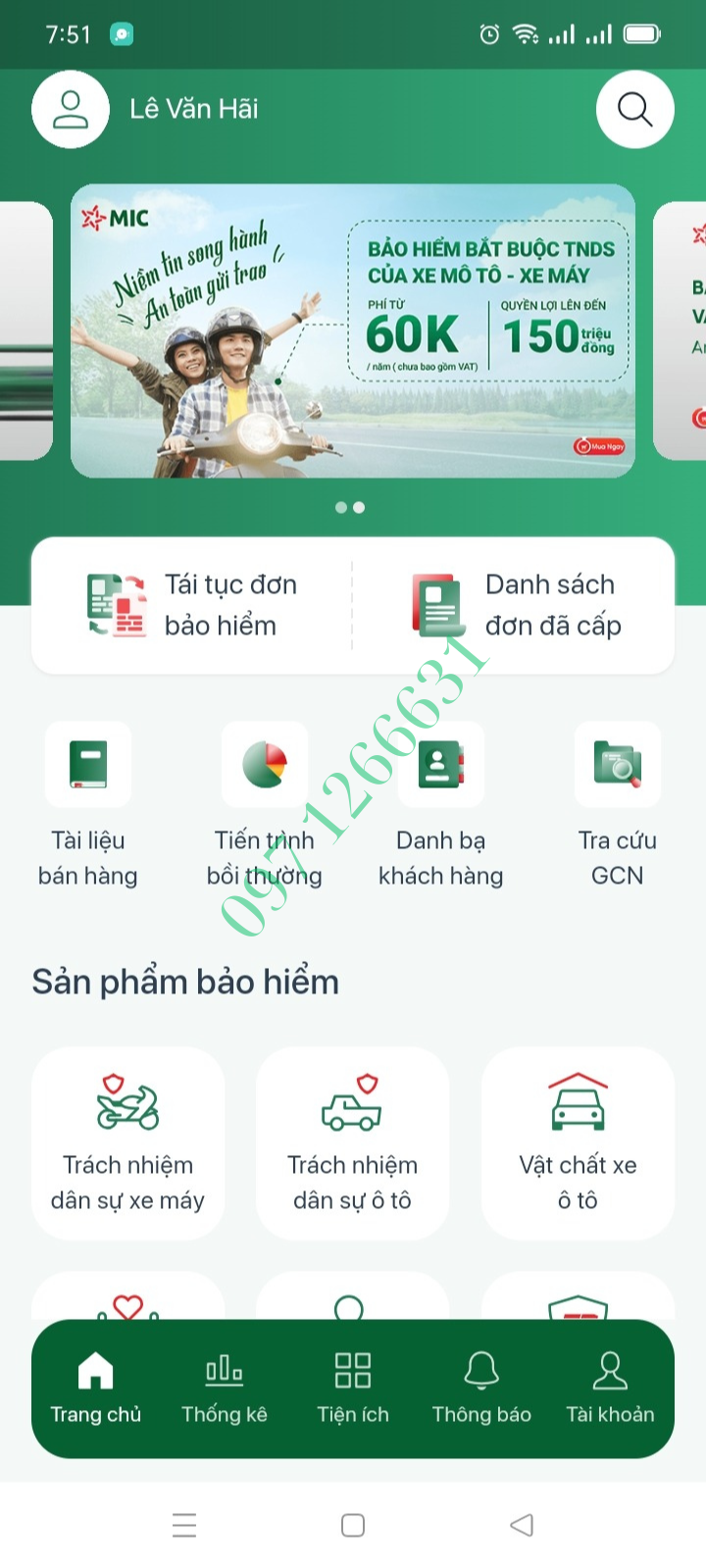Open Tái tục đơn bảo hiểm
The height and width of the screenshot is (1568, 706).
click(x=192, y=605)
